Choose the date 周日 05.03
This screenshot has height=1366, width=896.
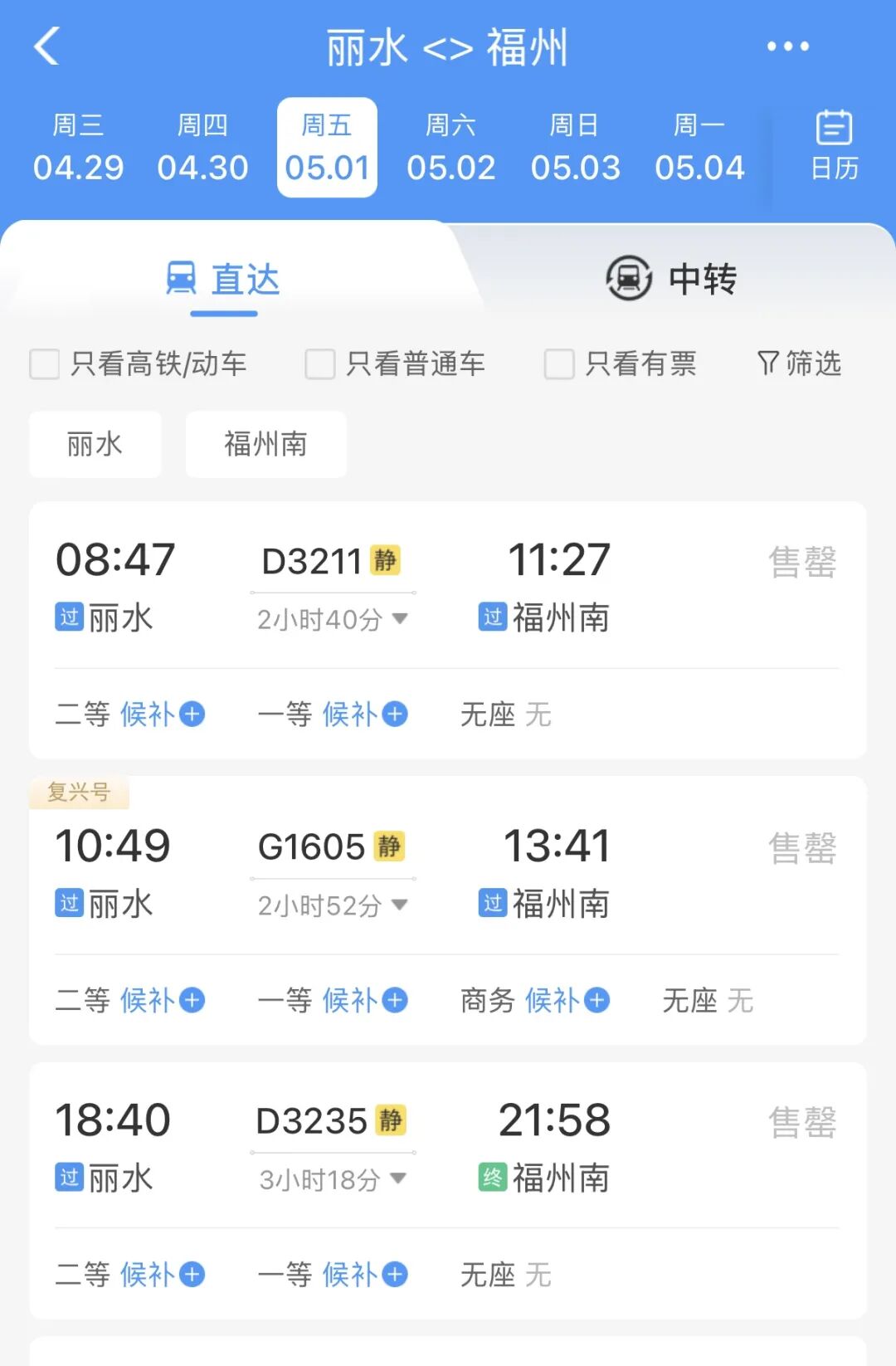pos(575,148)
